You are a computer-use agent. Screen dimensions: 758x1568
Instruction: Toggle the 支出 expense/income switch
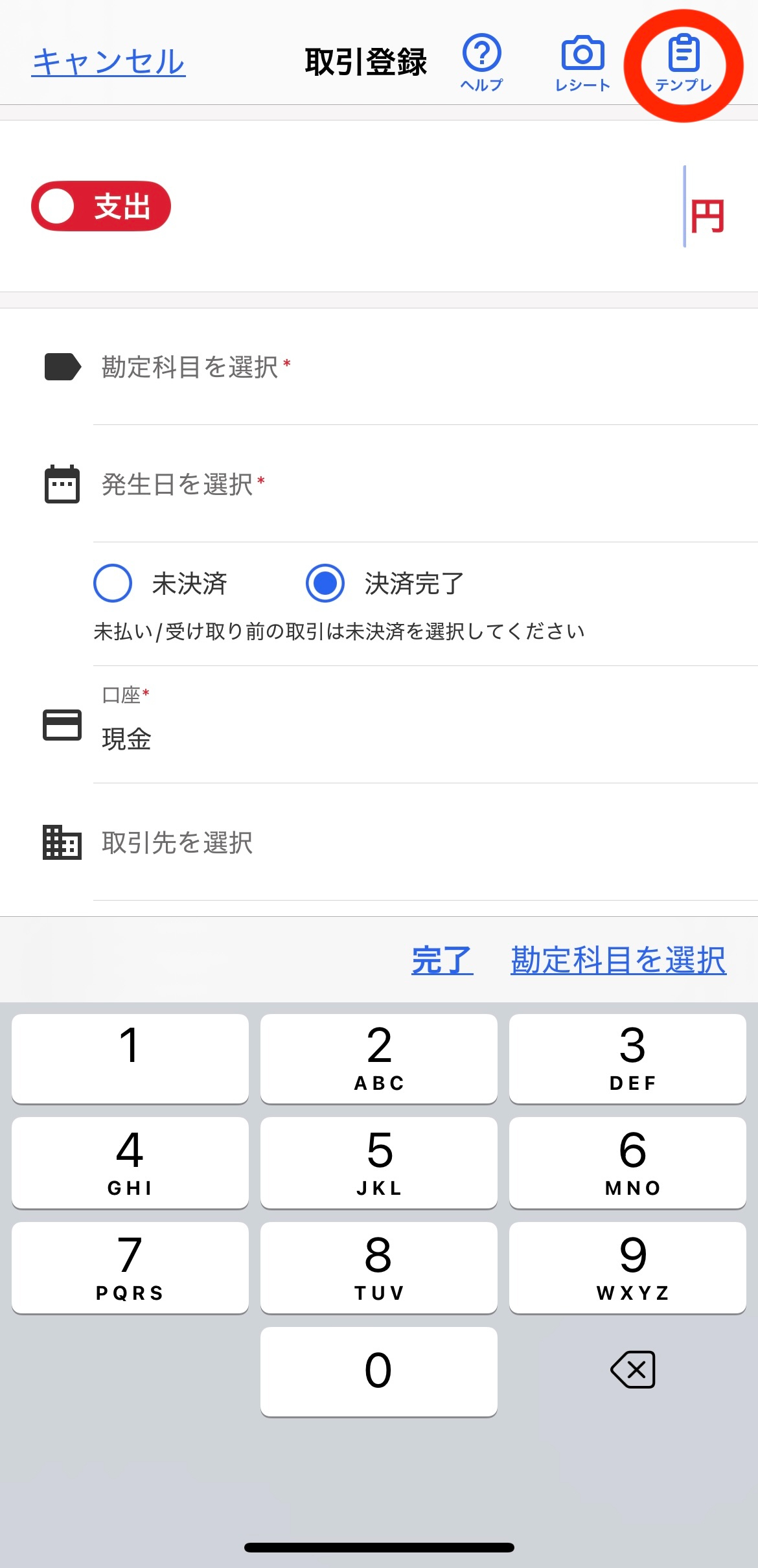101,206
